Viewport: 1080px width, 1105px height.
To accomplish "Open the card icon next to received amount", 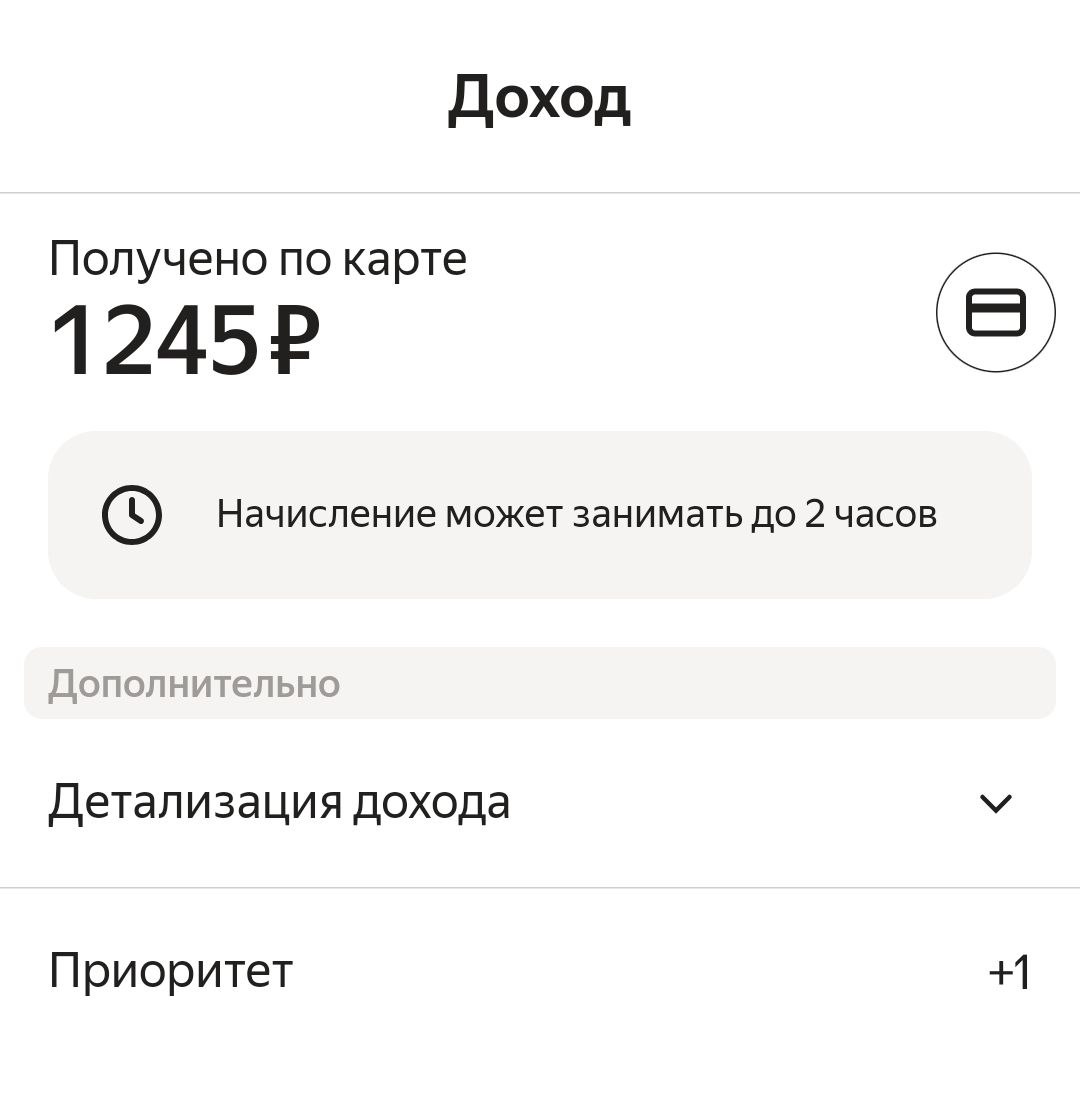I will (995, 313).
